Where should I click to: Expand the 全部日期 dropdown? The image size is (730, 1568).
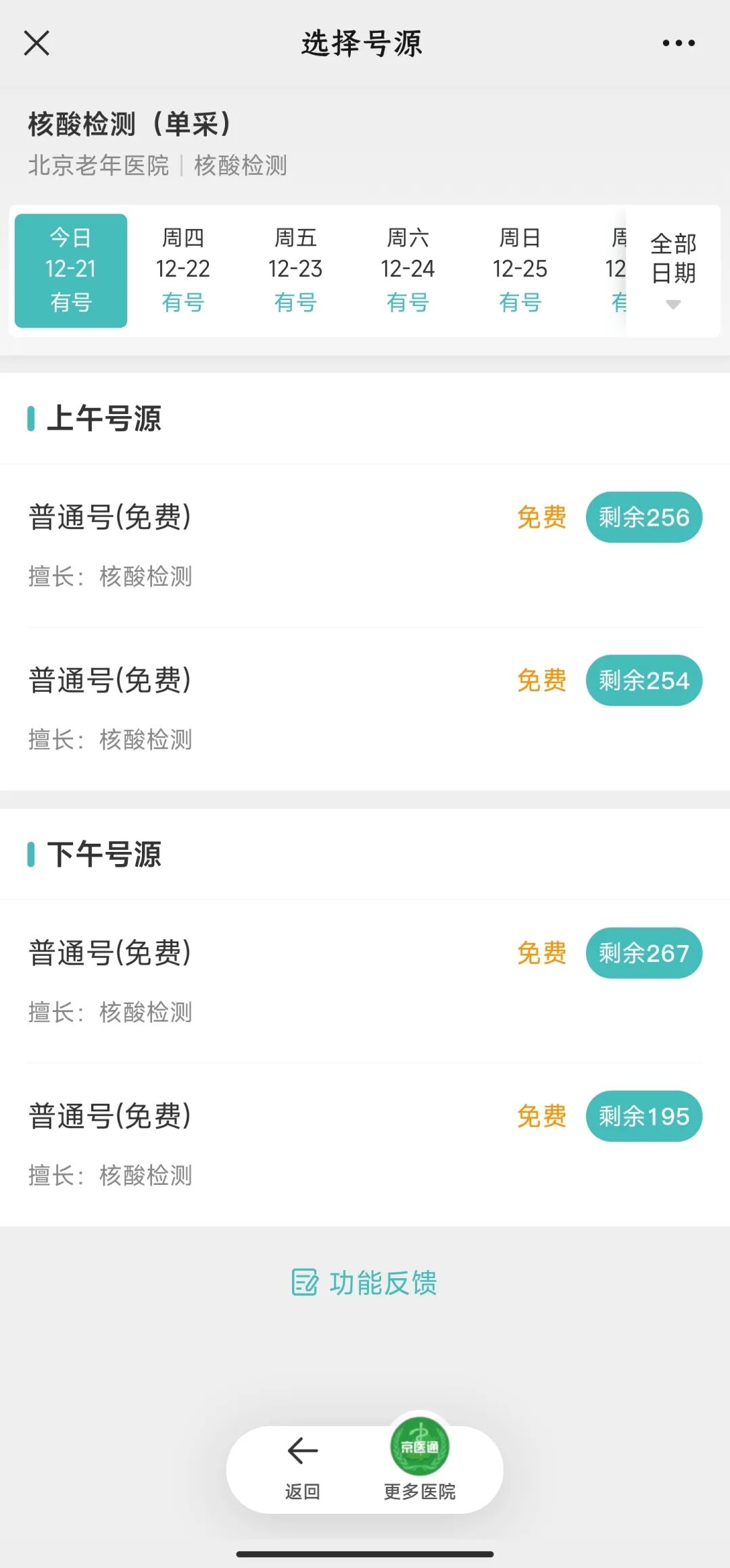click(x=673, y=272)
